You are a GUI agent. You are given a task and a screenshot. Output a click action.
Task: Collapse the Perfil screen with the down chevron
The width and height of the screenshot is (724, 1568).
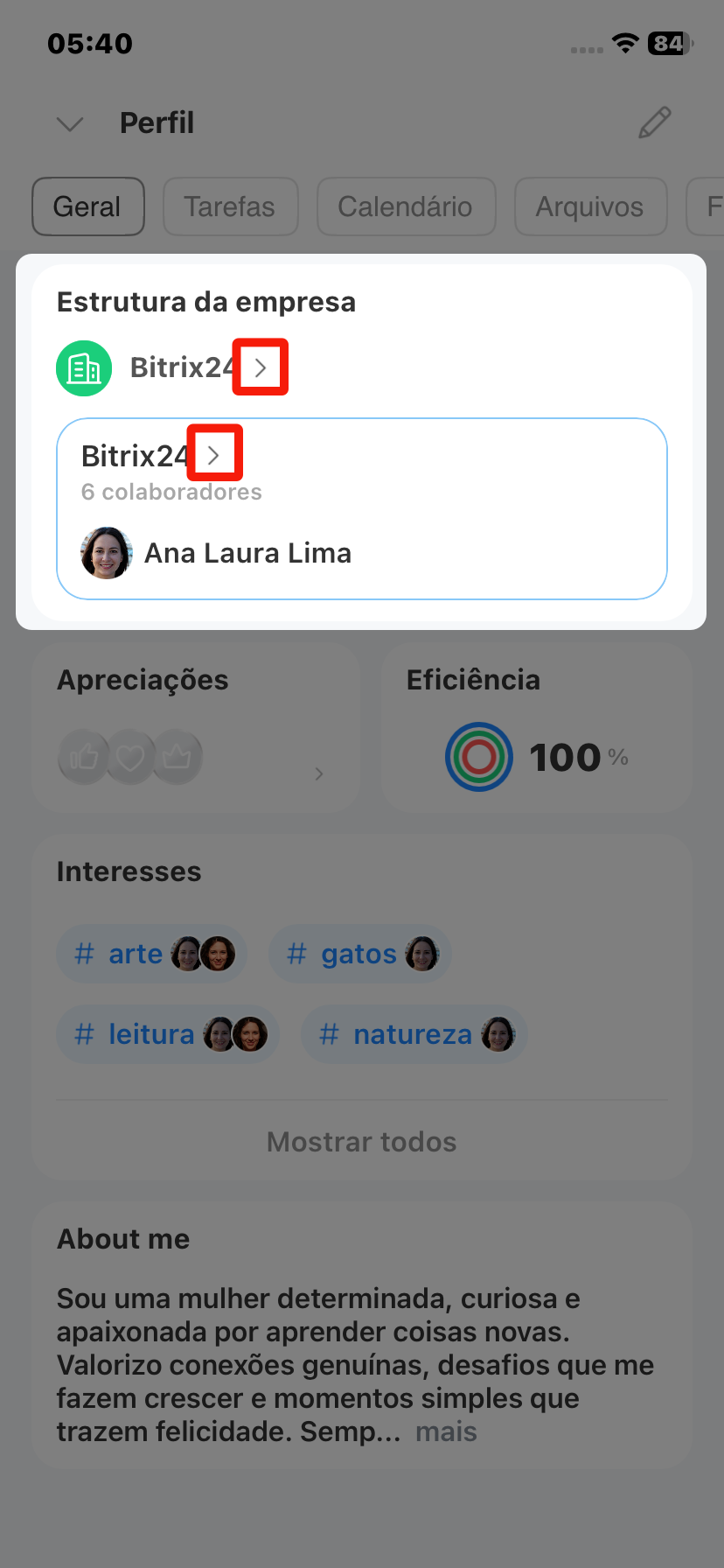70,123
